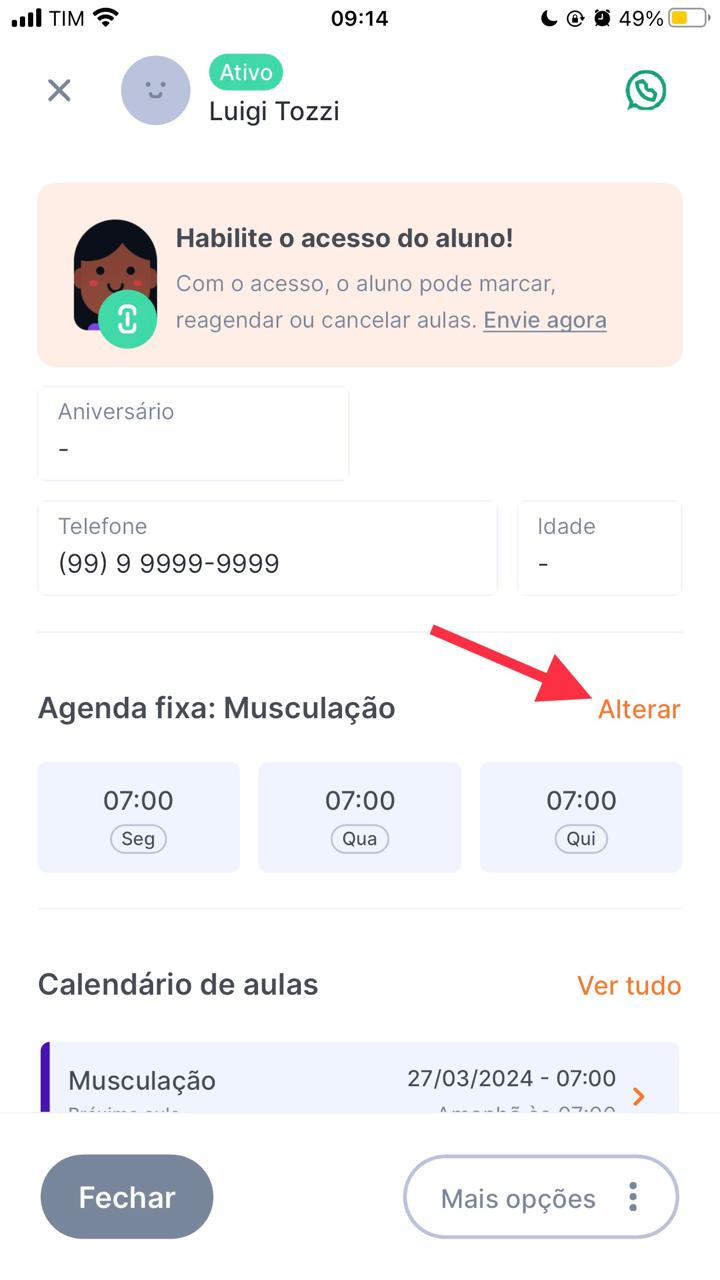Image resolution: width=720 pixels, height=1280 pixels.
Task: Tap the 07:00 Qua schedule slot
Action: click(x=360, y=817)
